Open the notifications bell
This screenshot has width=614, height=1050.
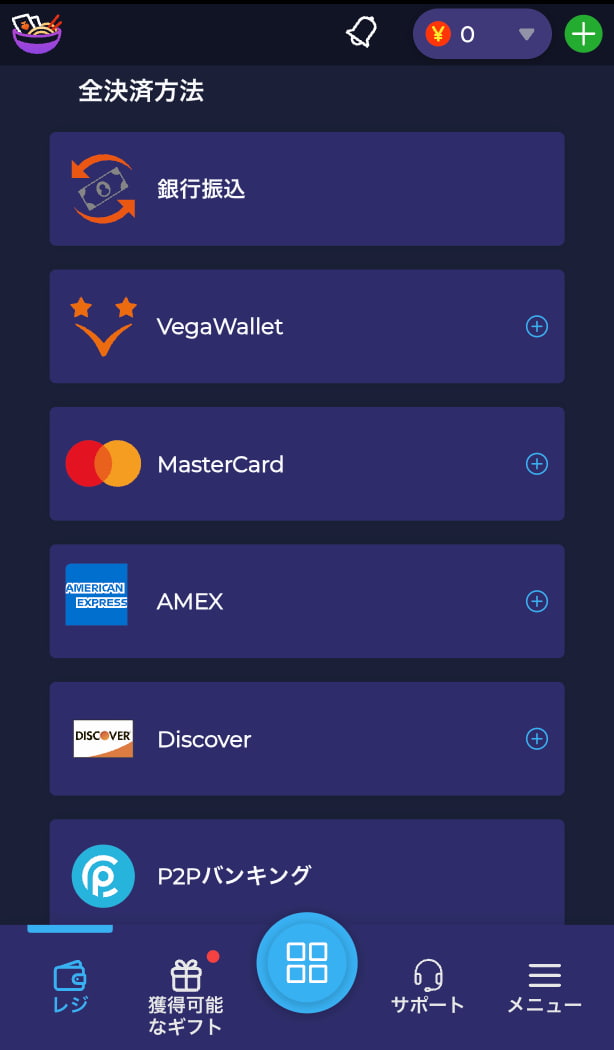361,33
